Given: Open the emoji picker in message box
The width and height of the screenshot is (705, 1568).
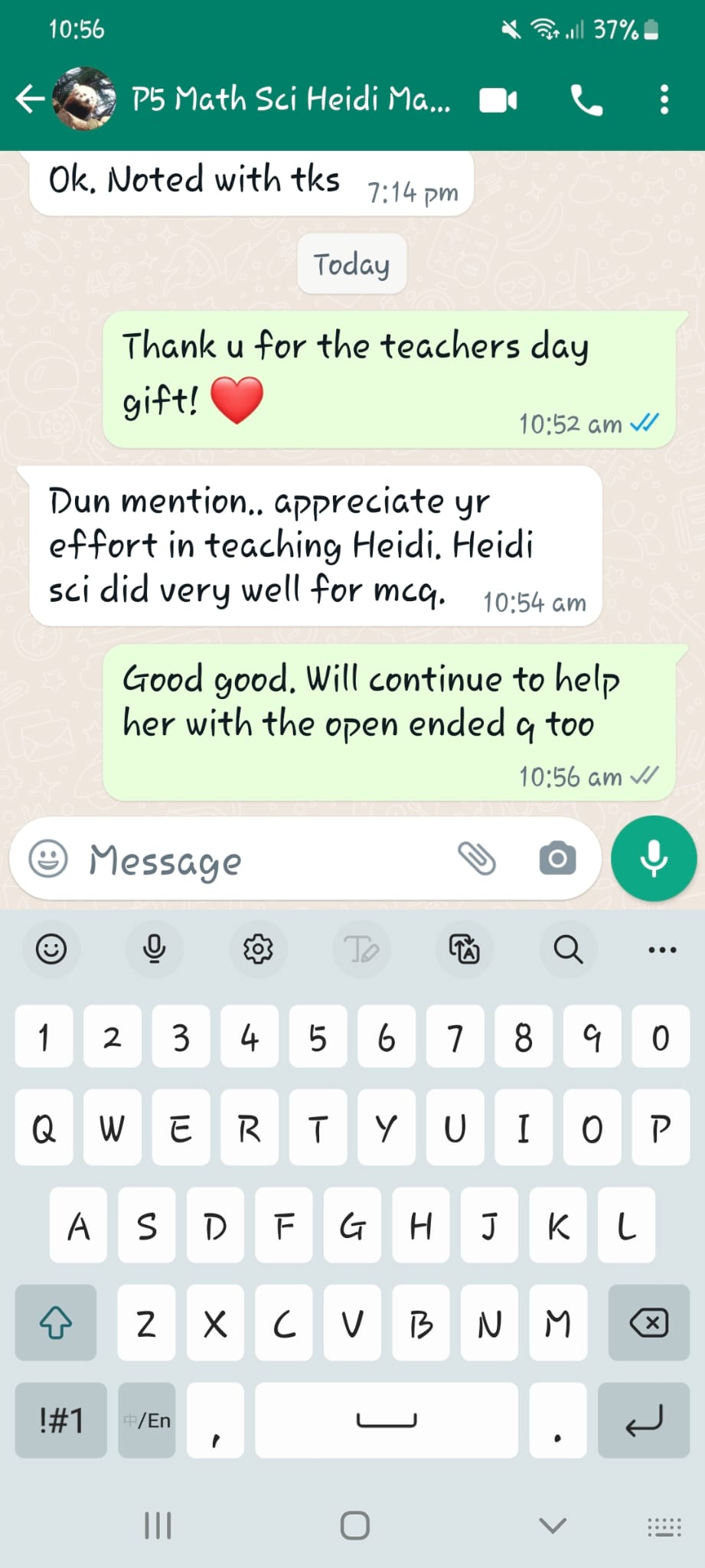Looking at the screenshot, I should pyautogui.click(x=48, y=858).
